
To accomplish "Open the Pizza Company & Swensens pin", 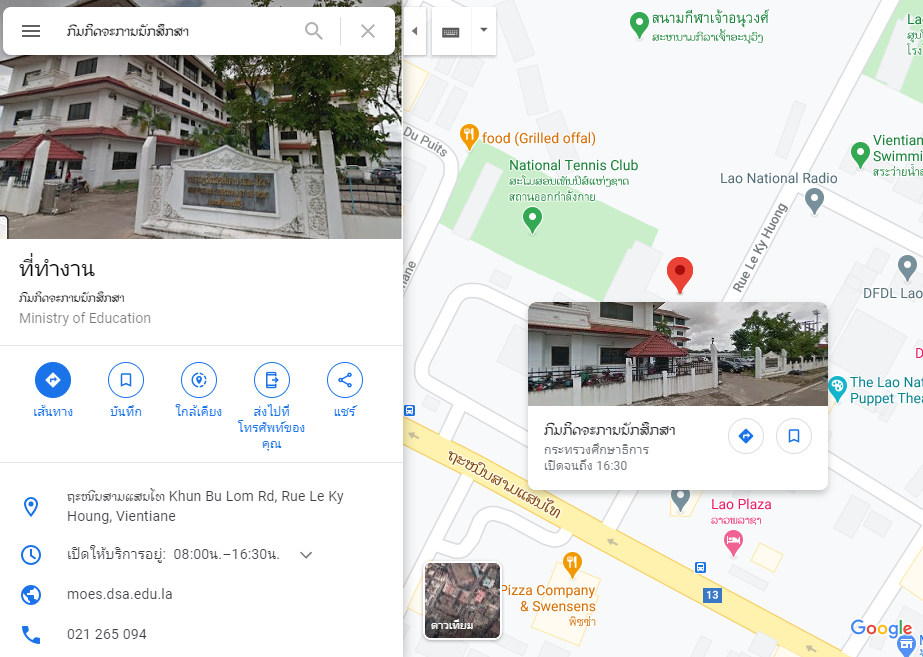I will (x=572, y=563).
